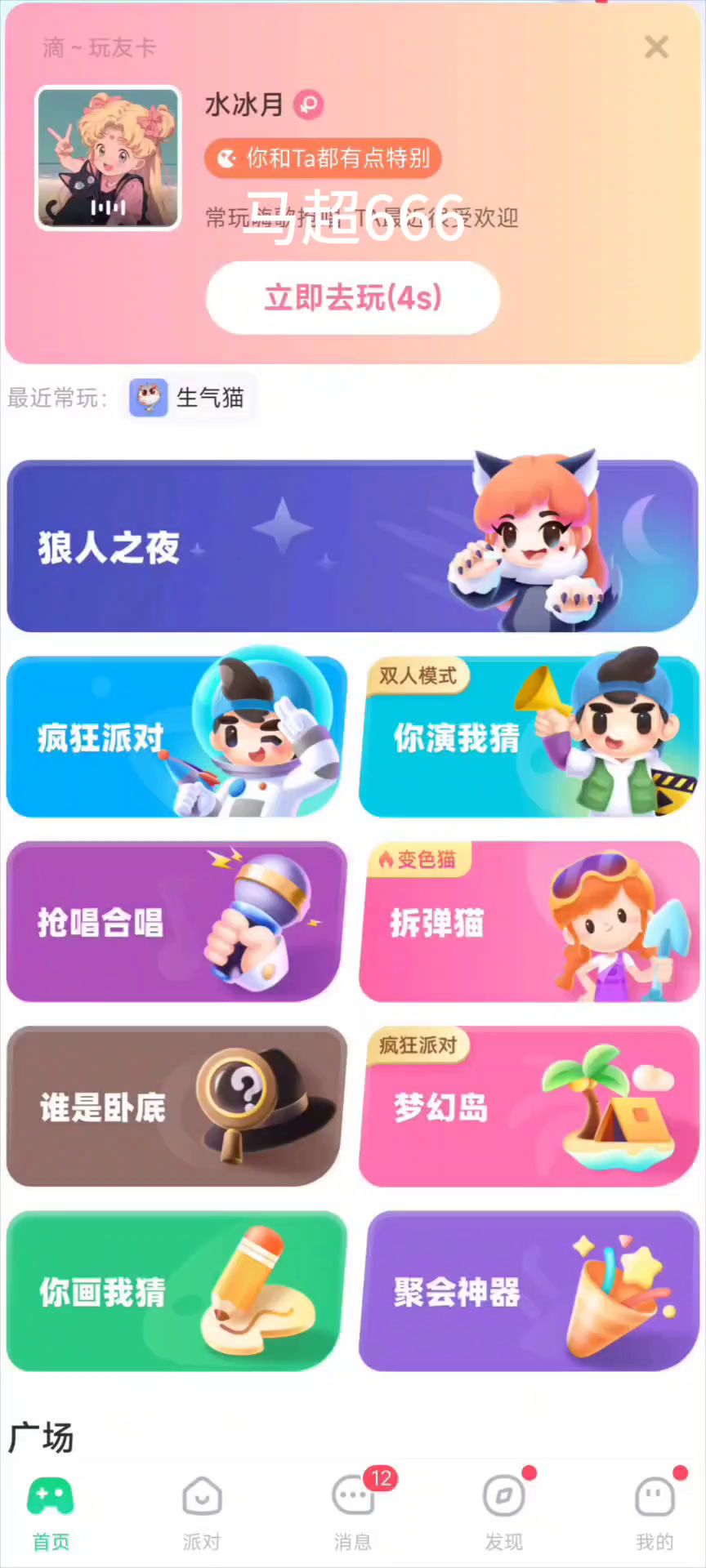Open the 梦幻岛 party card

click(529, 1107)
